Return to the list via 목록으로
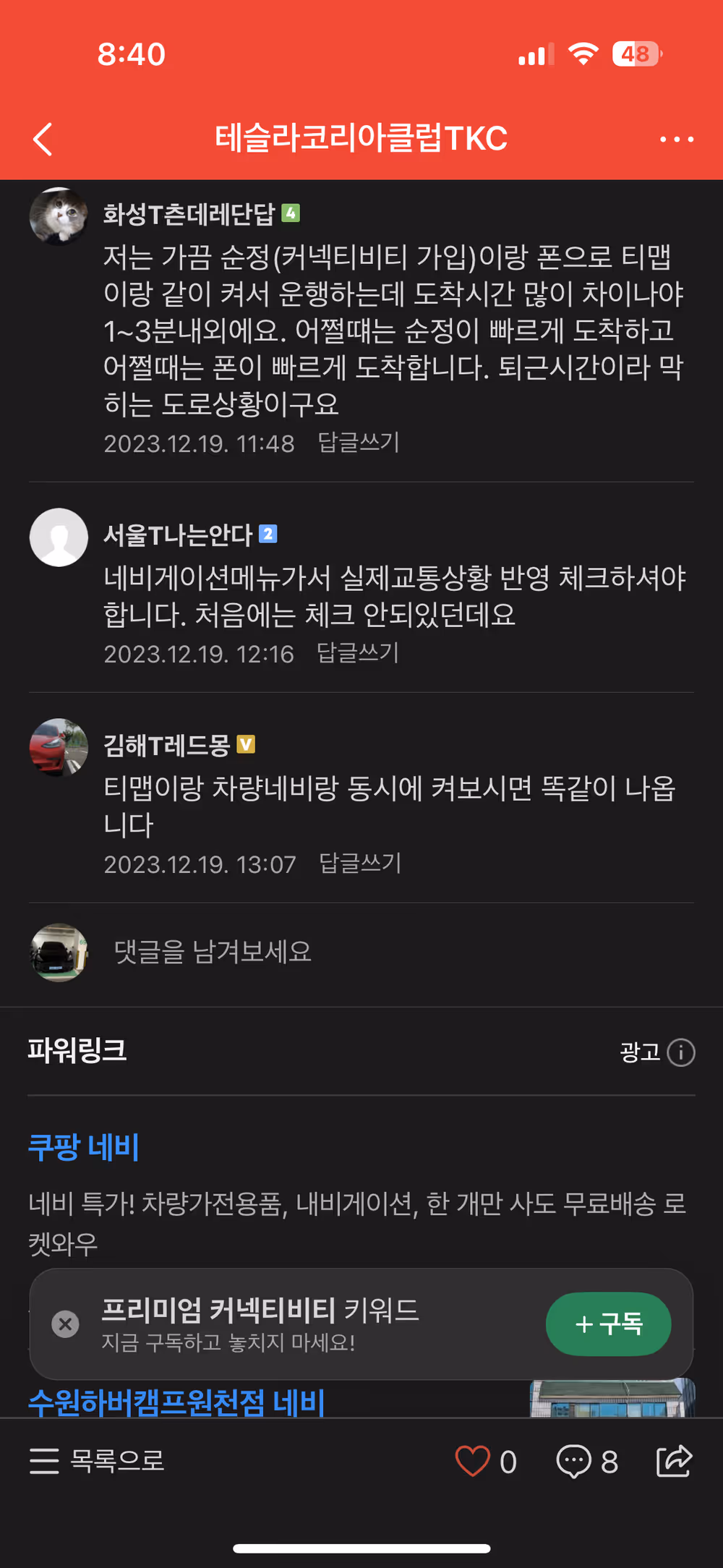Viewport: 723px width, 1568px height. (x=98, y=1461)
